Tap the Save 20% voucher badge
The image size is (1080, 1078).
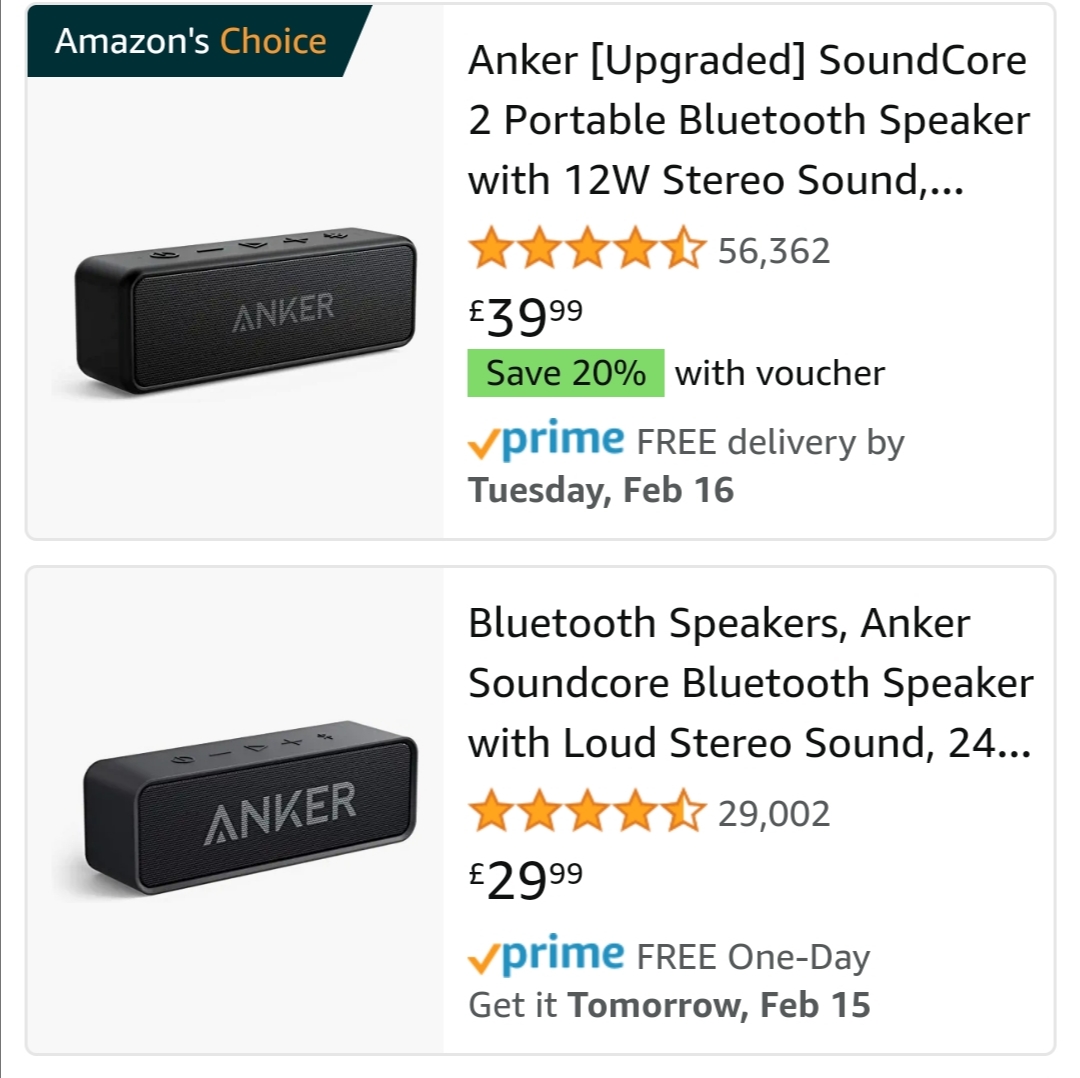pyautogui.click(x=565, y=373)
